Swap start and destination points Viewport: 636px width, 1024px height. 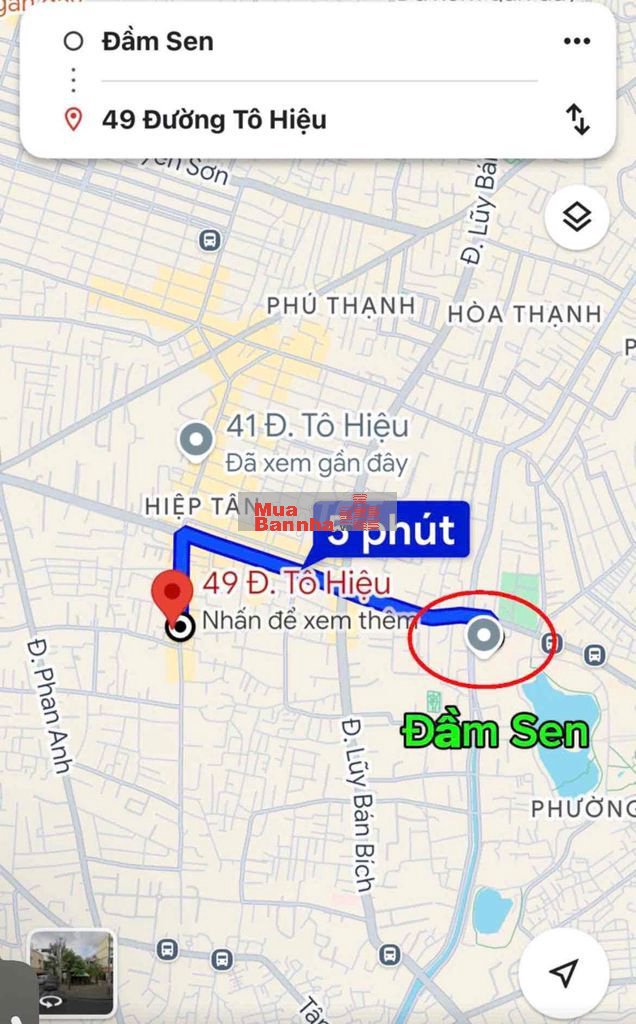tap(578, 120)
